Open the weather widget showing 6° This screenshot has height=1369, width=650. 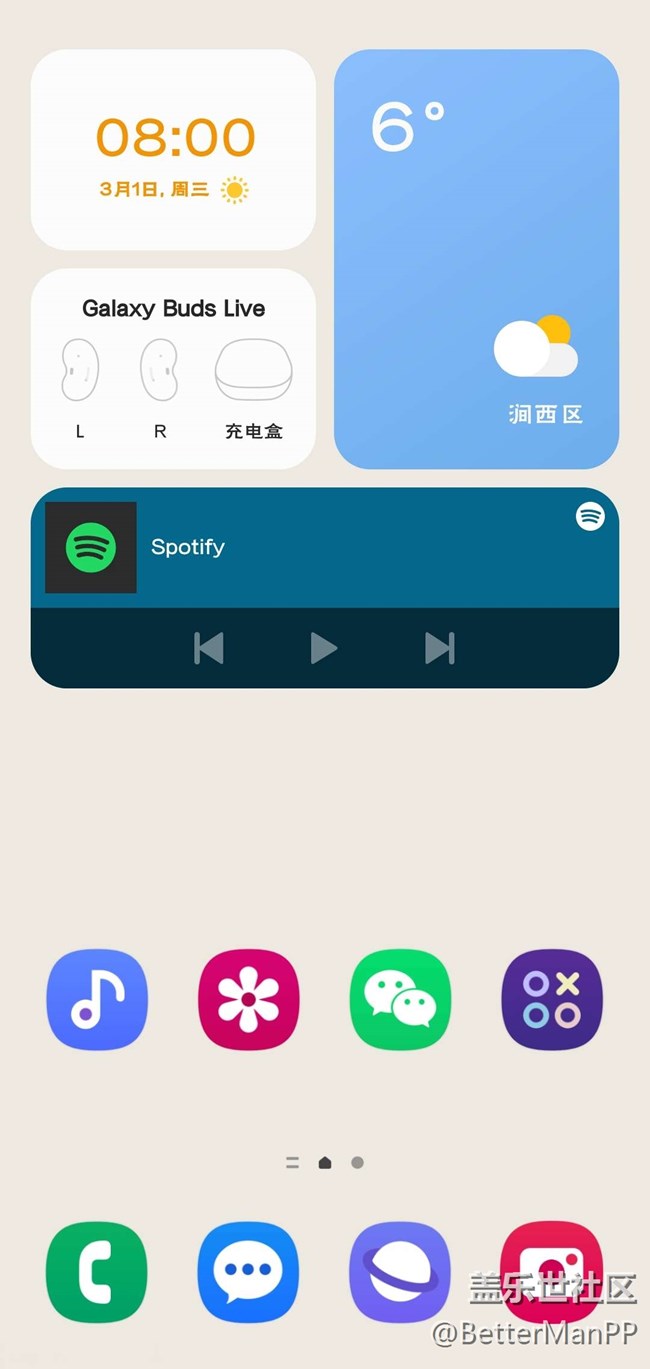point(476,258)
